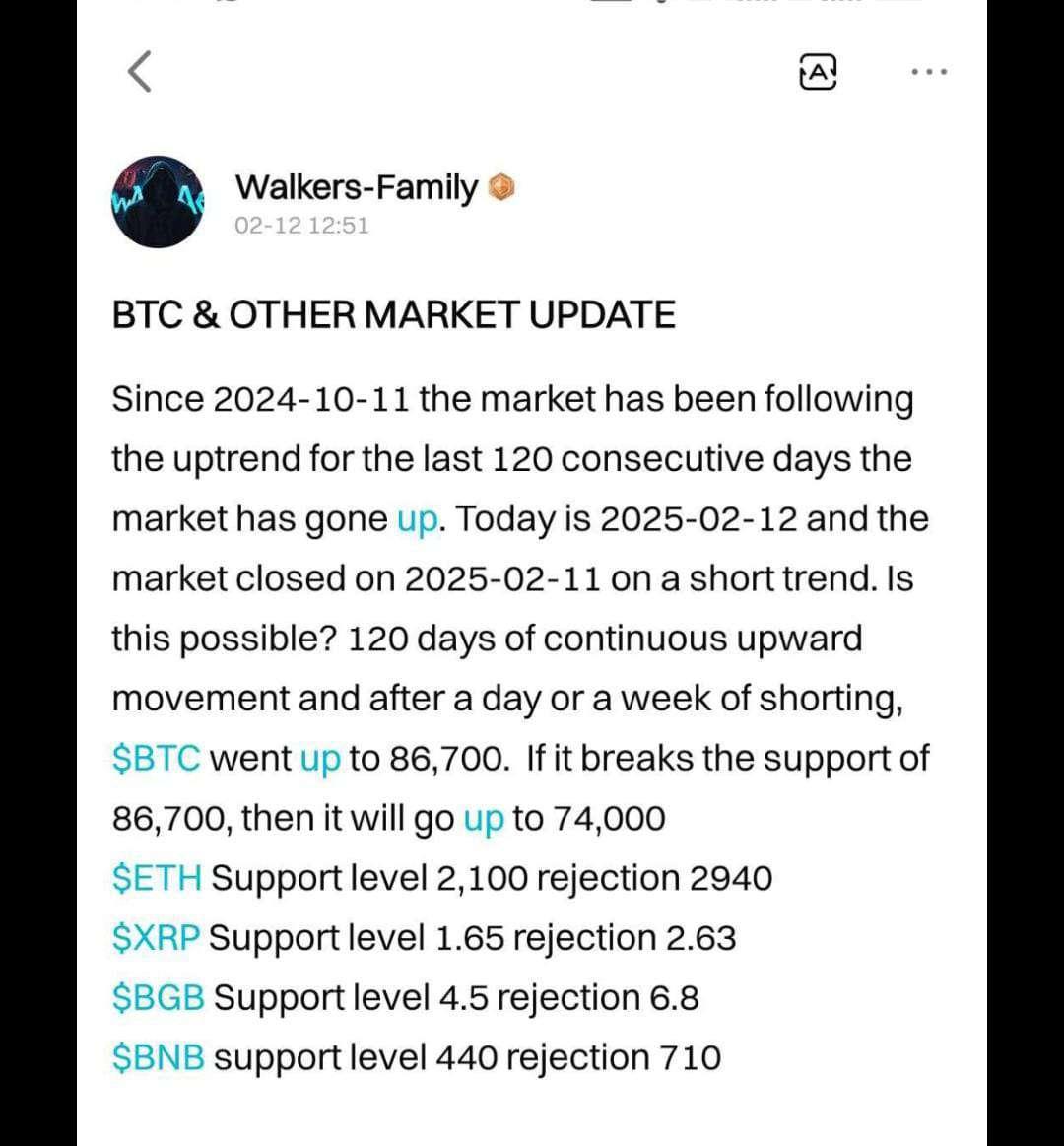This screenshot has width=1064, height=1146.
Task: Tap the $BNB cashtag link
Action: click(x=159, y=1058)
